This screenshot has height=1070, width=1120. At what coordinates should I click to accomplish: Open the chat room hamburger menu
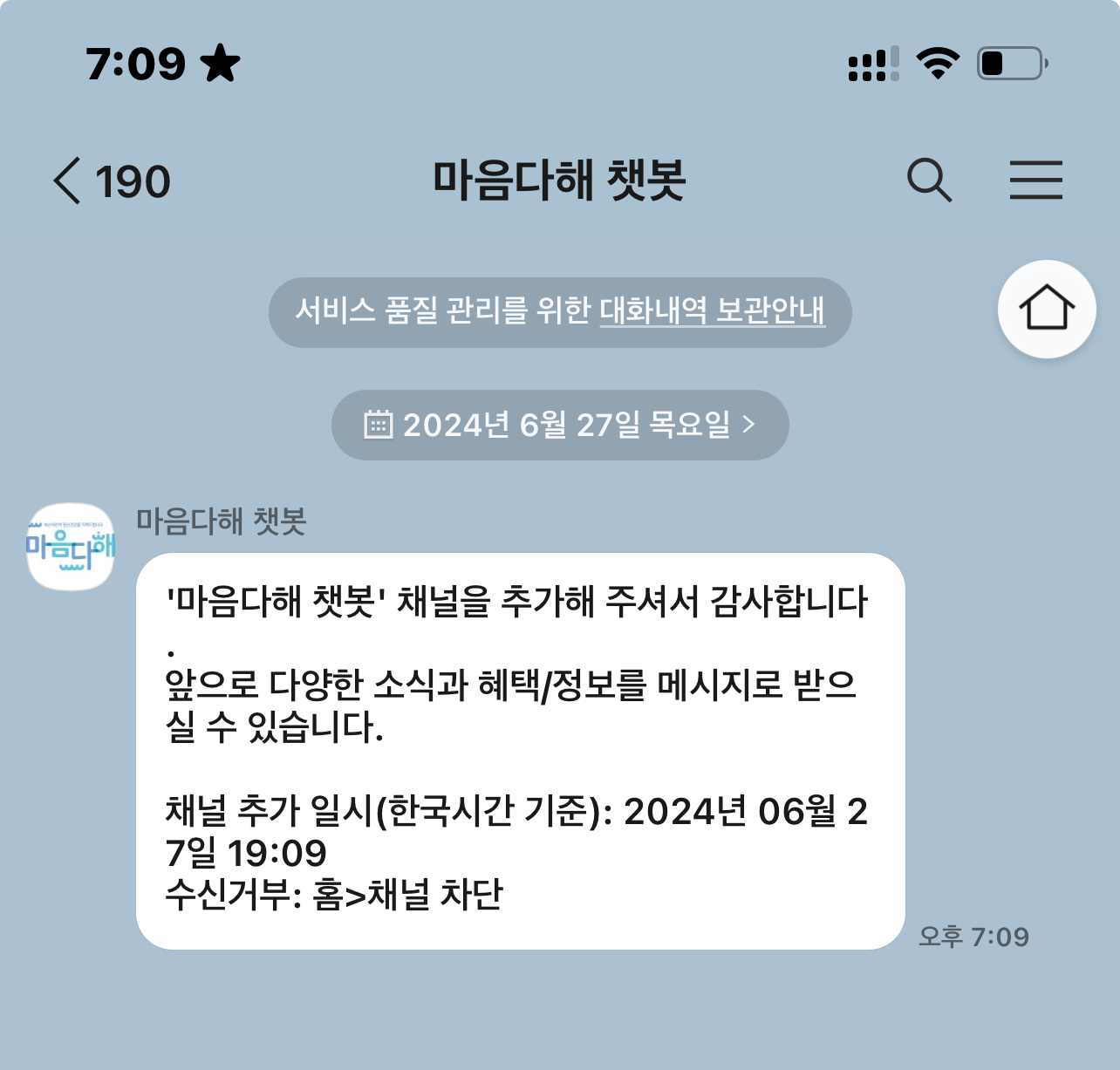(x=1035, y=181)
